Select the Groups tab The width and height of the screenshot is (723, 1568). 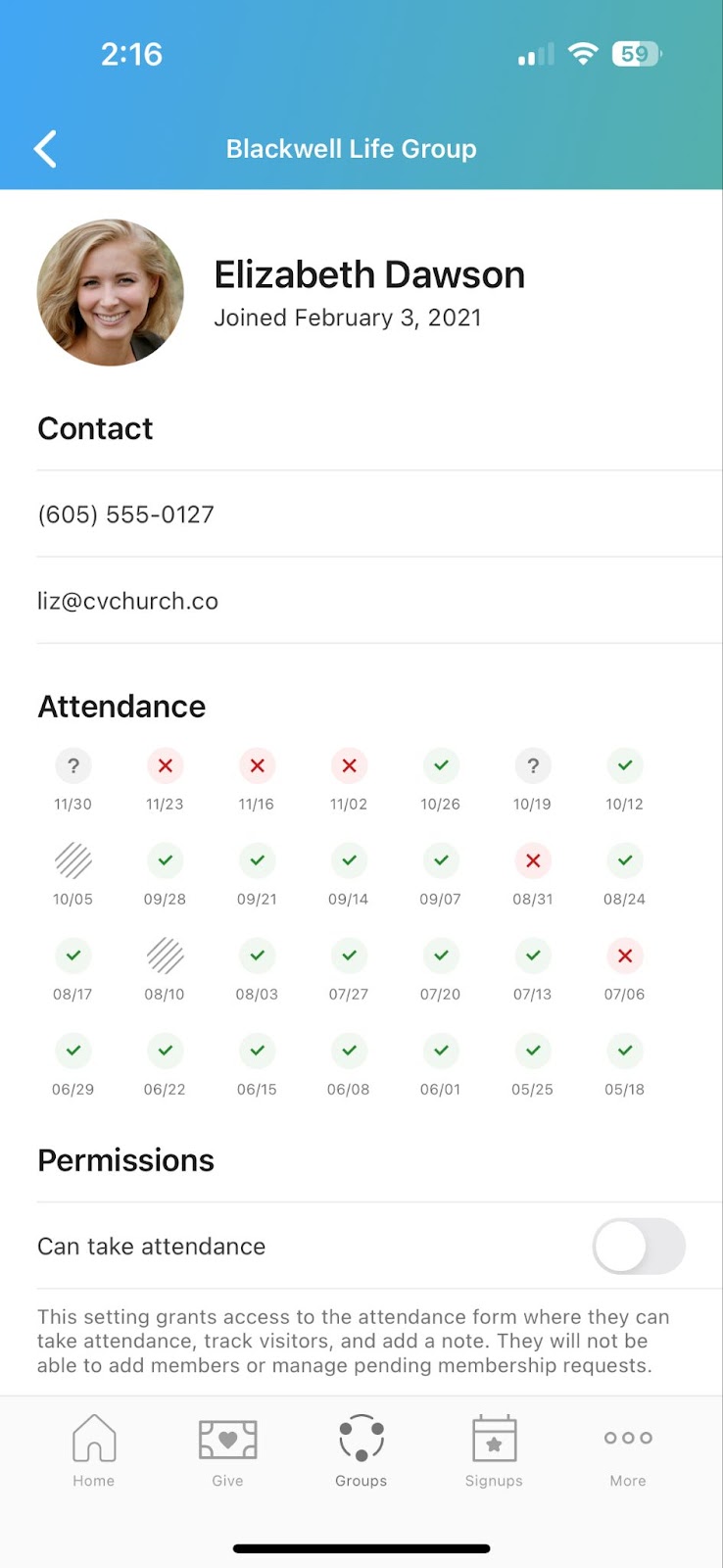[x=361, y=1450]
